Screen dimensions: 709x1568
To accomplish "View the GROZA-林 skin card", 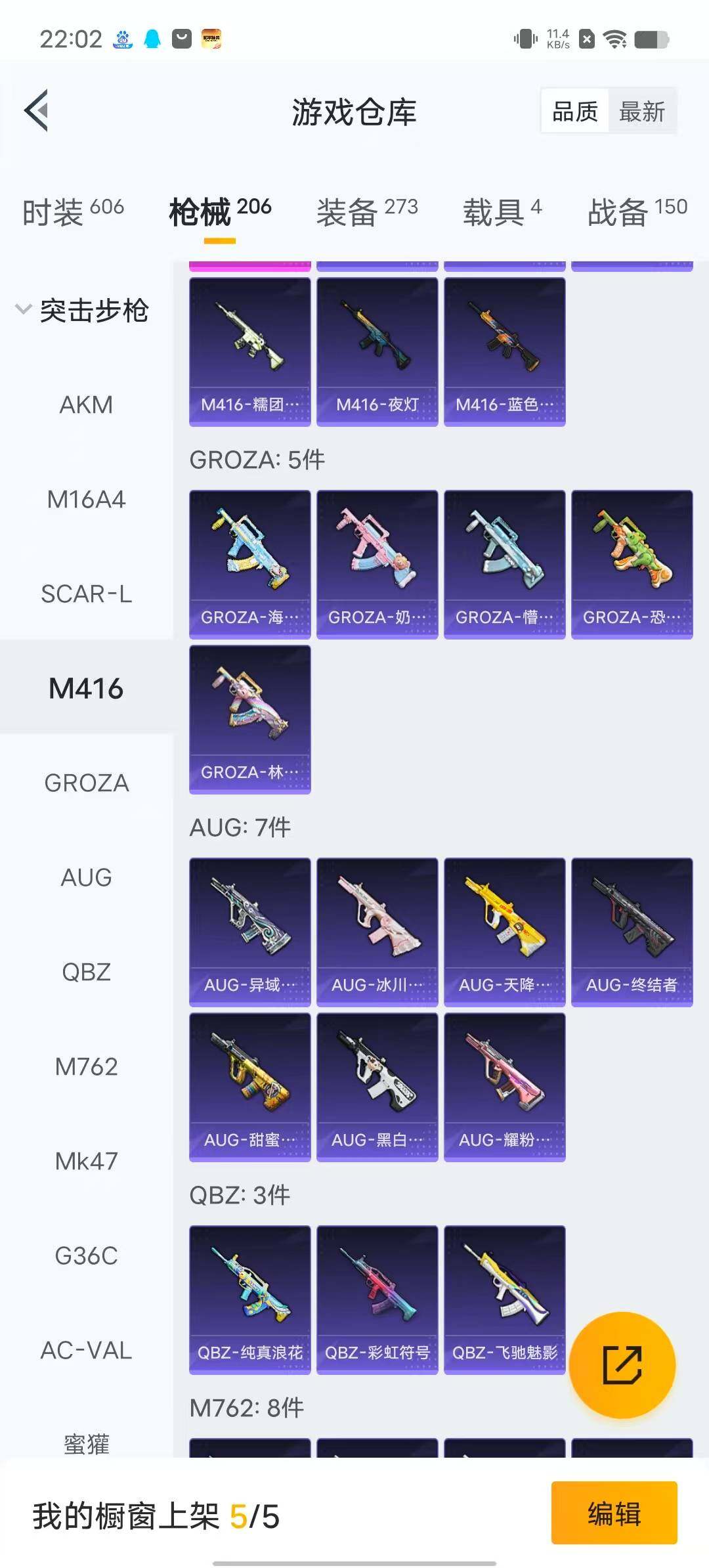I will pyautogui.click(x=249, y=719).
